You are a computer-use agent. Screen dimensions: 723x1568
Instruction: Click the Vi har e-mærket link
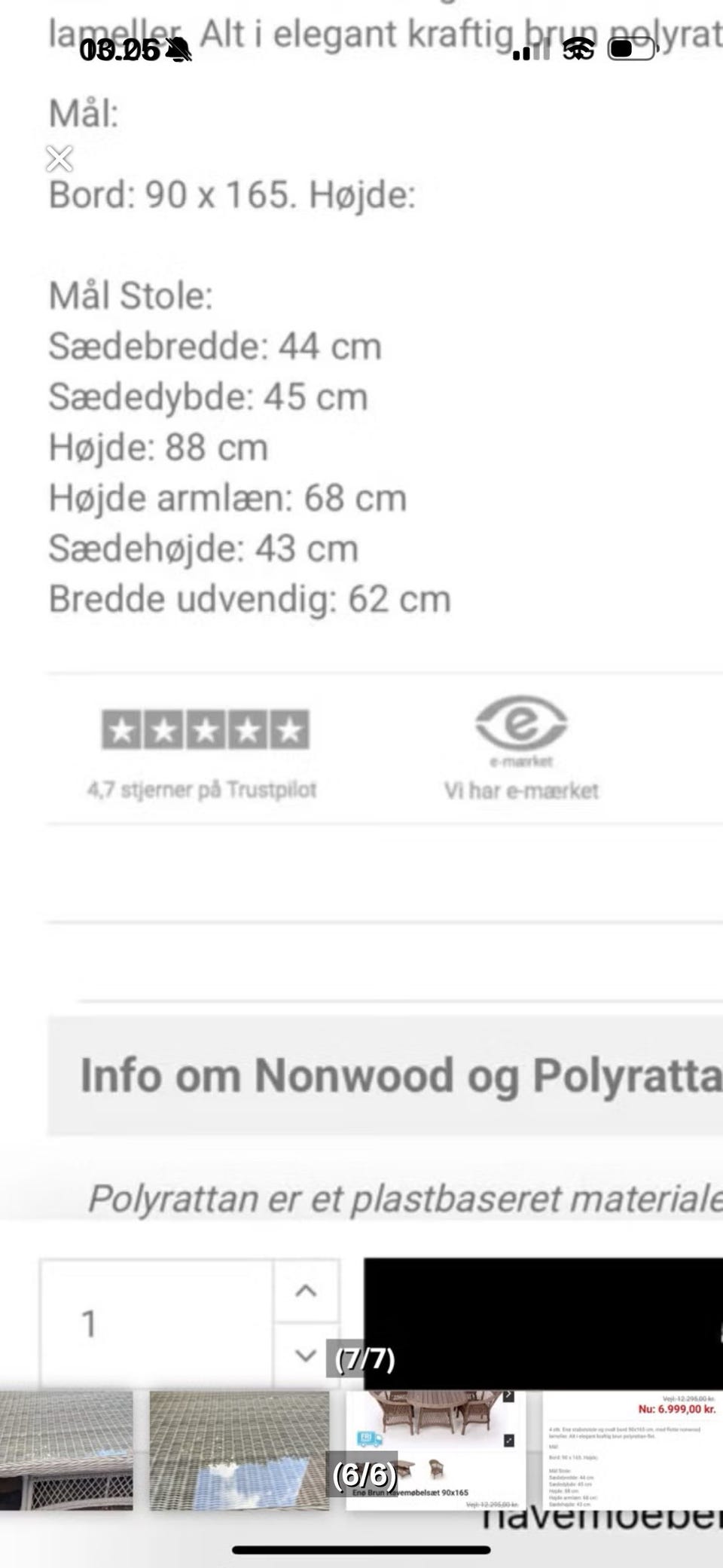point(523,790)
